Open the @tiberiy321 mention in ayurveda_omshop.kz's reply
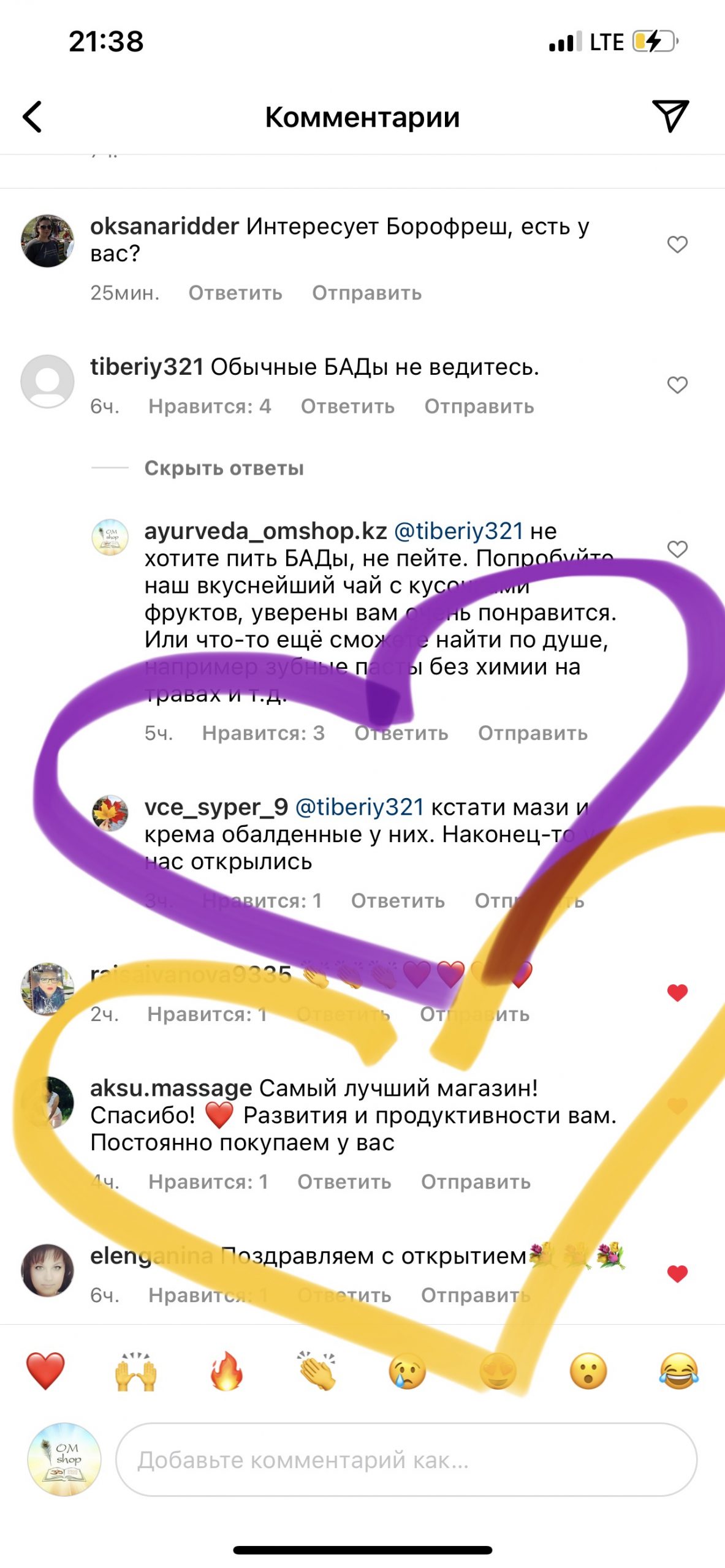Image resolution: width=725 pixels, height=1568 pixels. coord(458,531)
